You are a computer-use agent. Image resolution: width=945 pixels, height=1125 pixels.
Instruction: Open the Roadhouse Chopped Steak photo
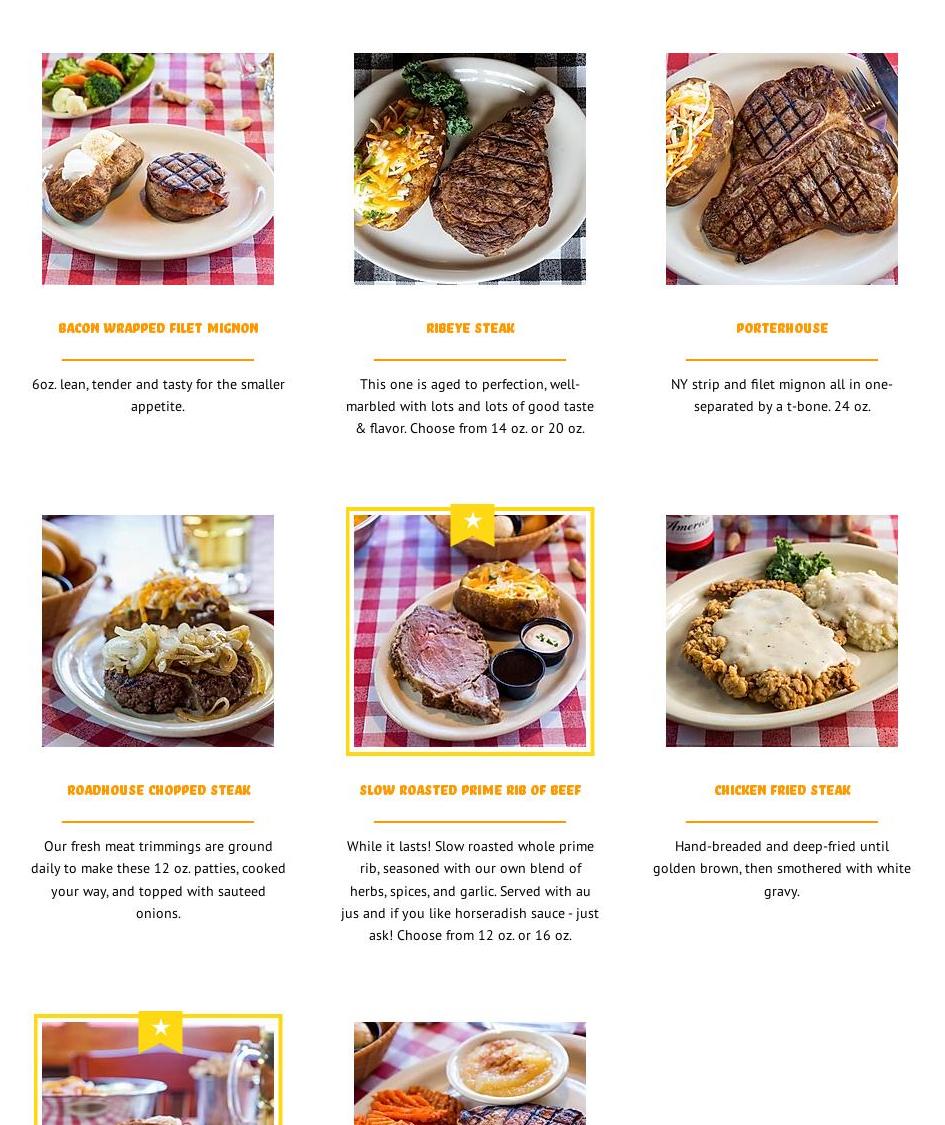tap(158, 631)
